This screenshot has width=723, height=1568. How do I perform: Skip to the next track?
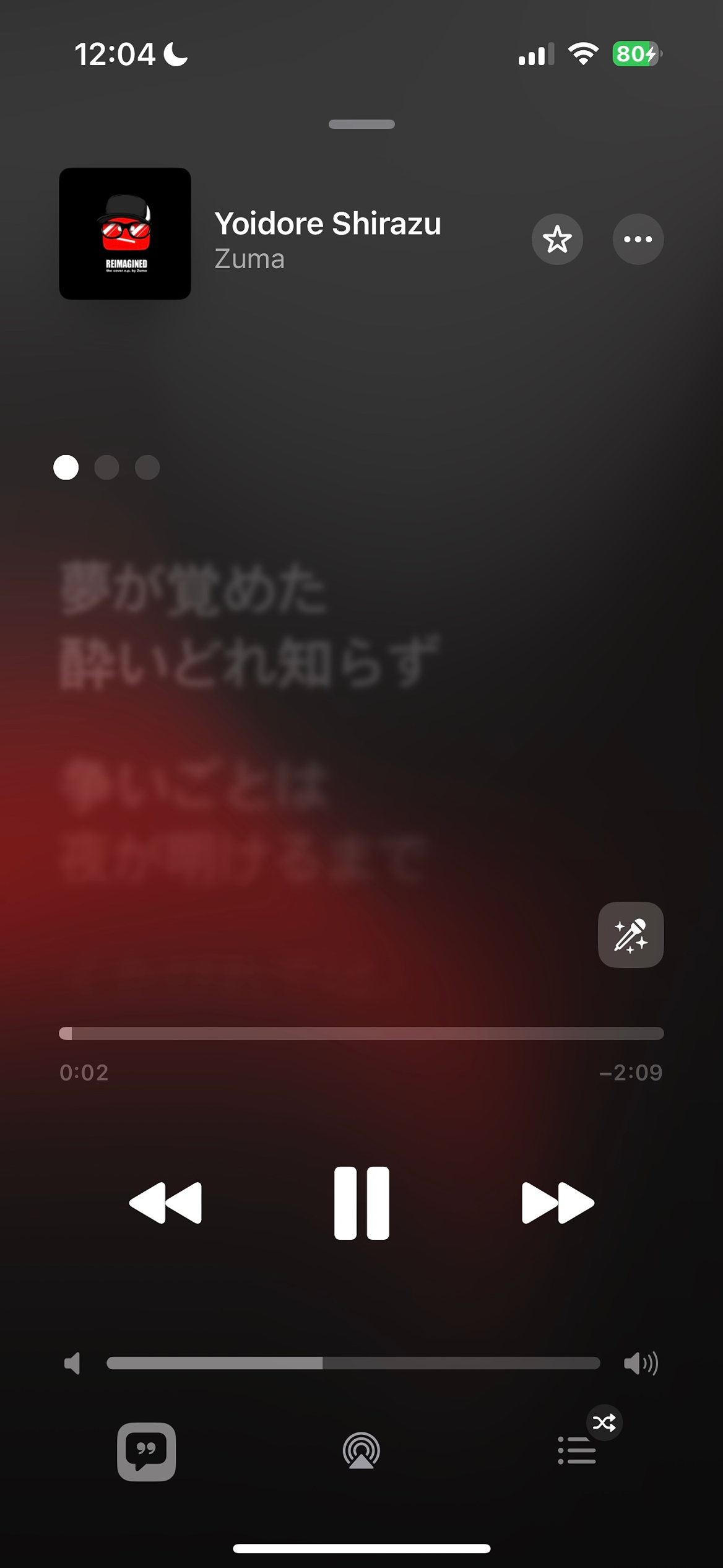pyautogui.click(x=557, y=1203)
